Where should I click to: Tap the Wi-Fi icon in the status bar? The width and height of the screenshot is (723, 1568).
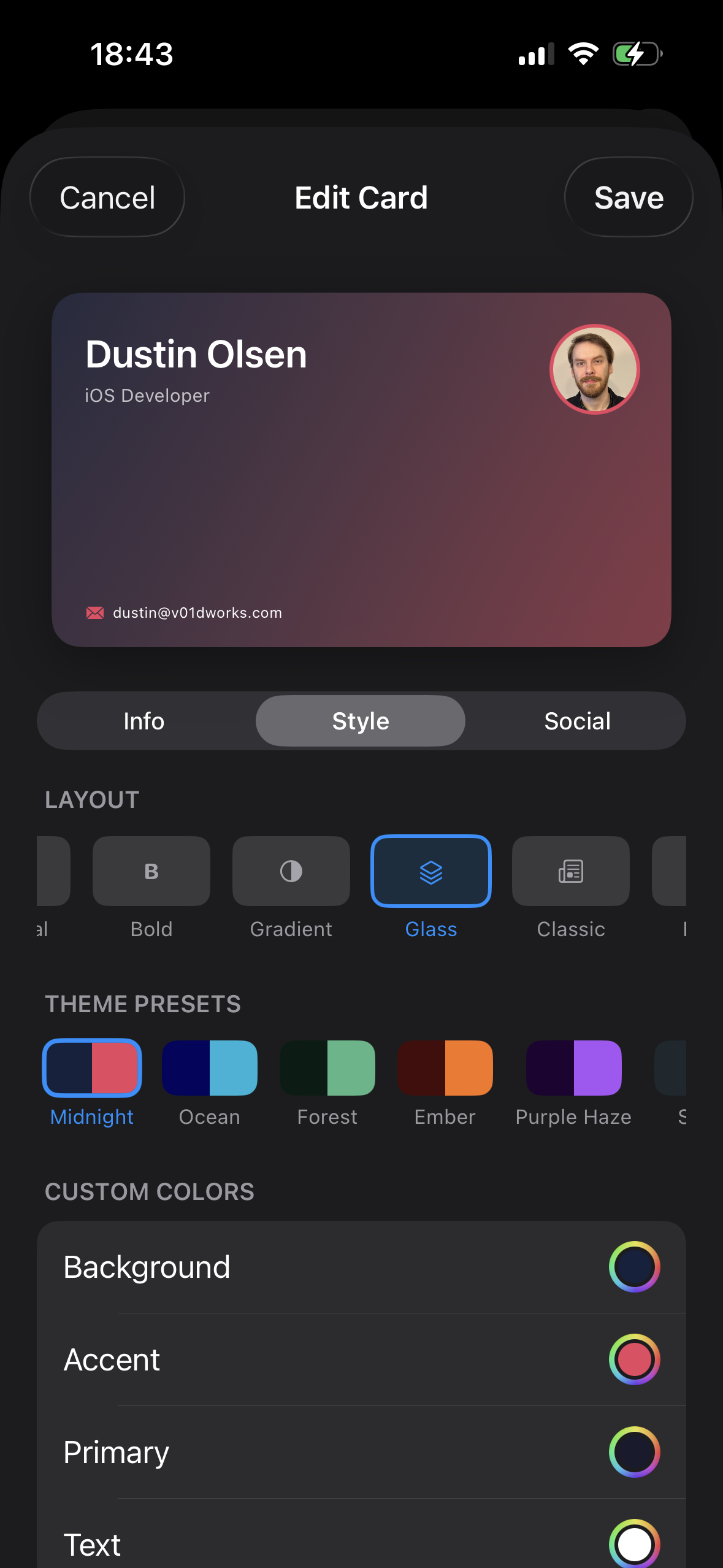pyautogui.click(x=582, y=54)
